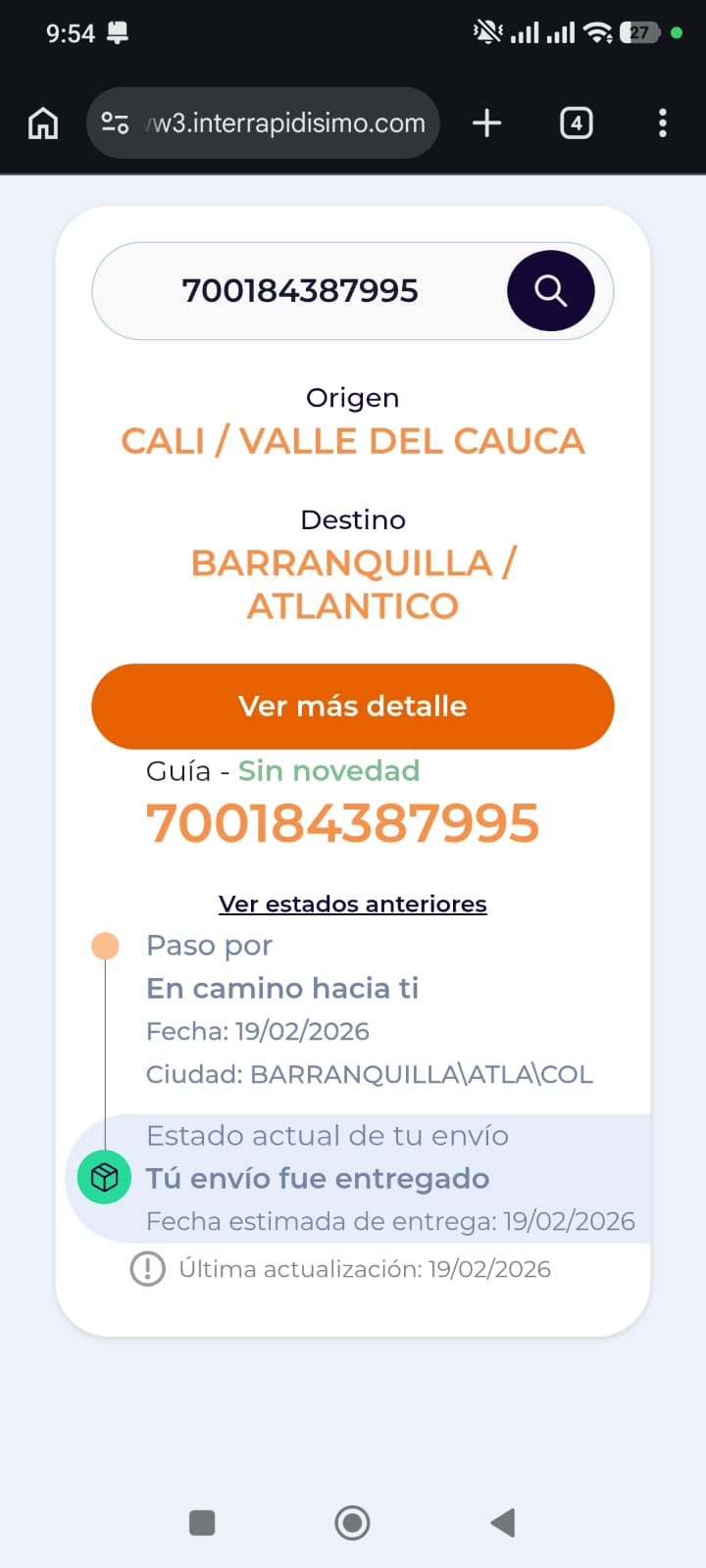Viewport: 706px width, 1568px height.
Task: Open the browser overflow menu
Action: tap(663, 123)
